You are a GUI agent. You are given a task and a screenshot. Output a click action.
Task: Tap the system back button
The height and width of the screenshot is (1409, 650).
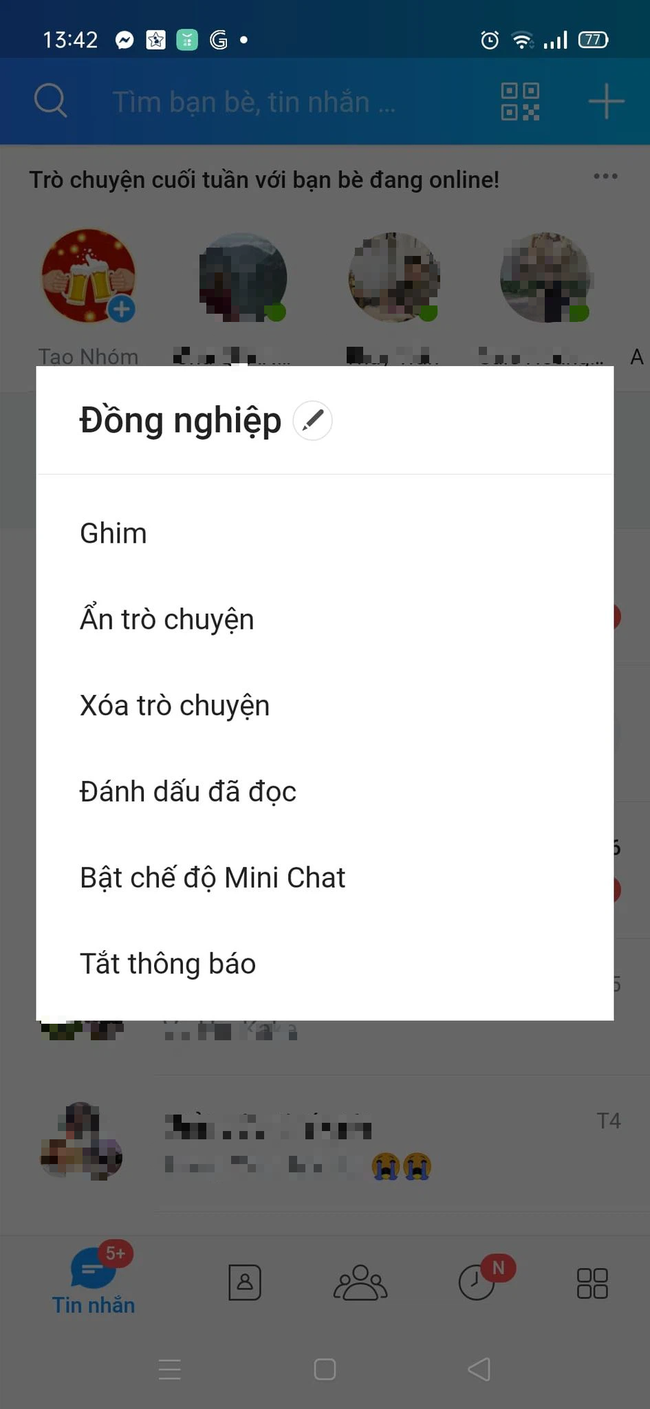coord(479,1369)
